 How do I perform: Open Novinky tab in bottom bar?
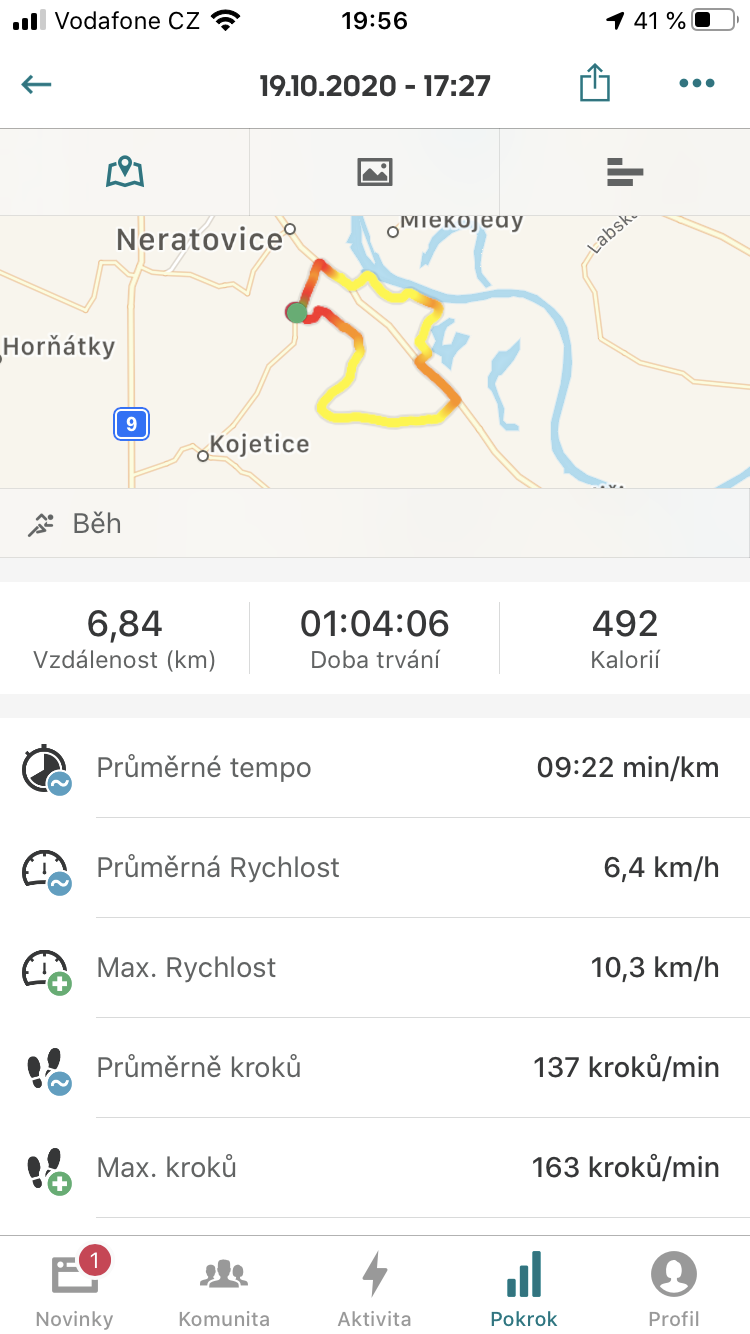click(75, 1287)
